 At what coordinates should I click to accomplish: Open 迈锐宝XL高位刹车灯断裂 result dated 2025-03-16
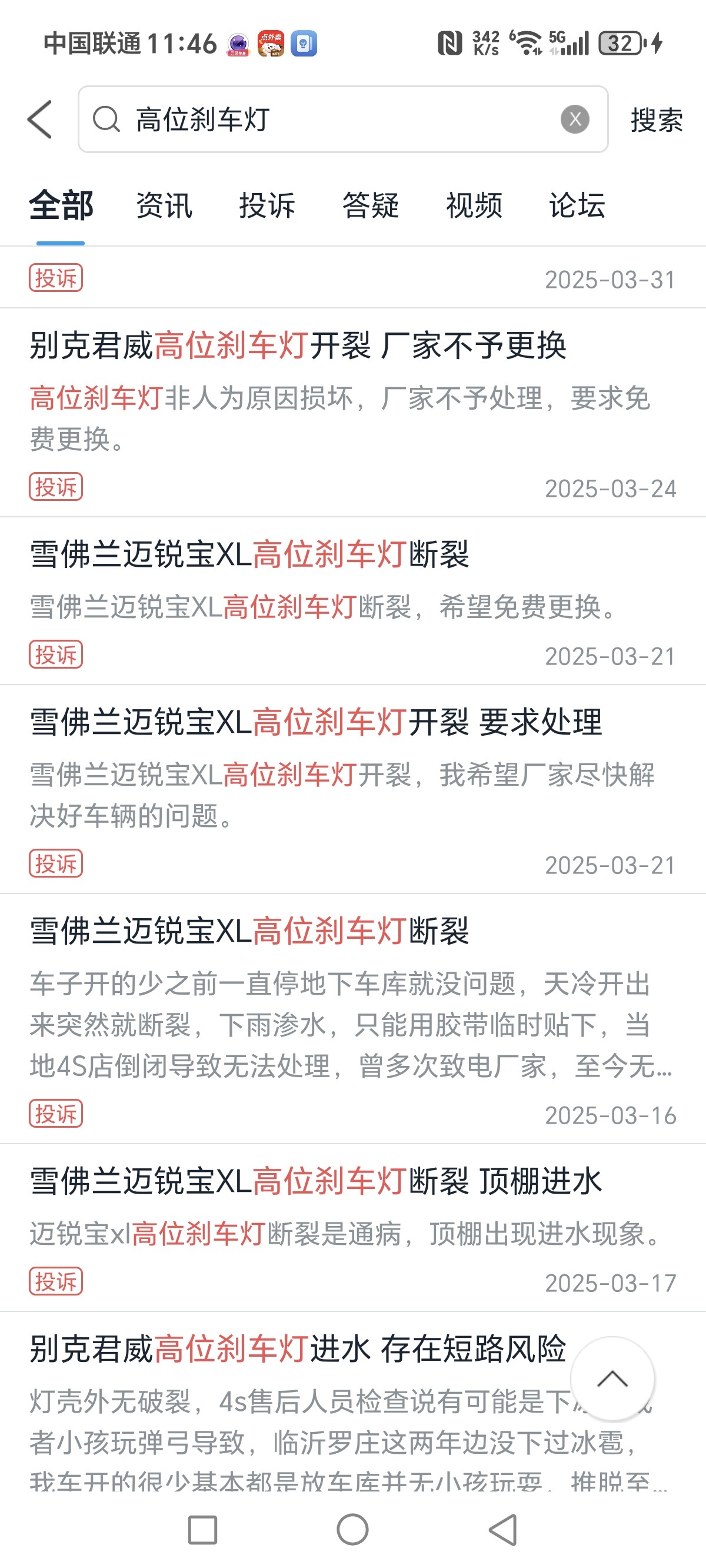(353, 1019)
